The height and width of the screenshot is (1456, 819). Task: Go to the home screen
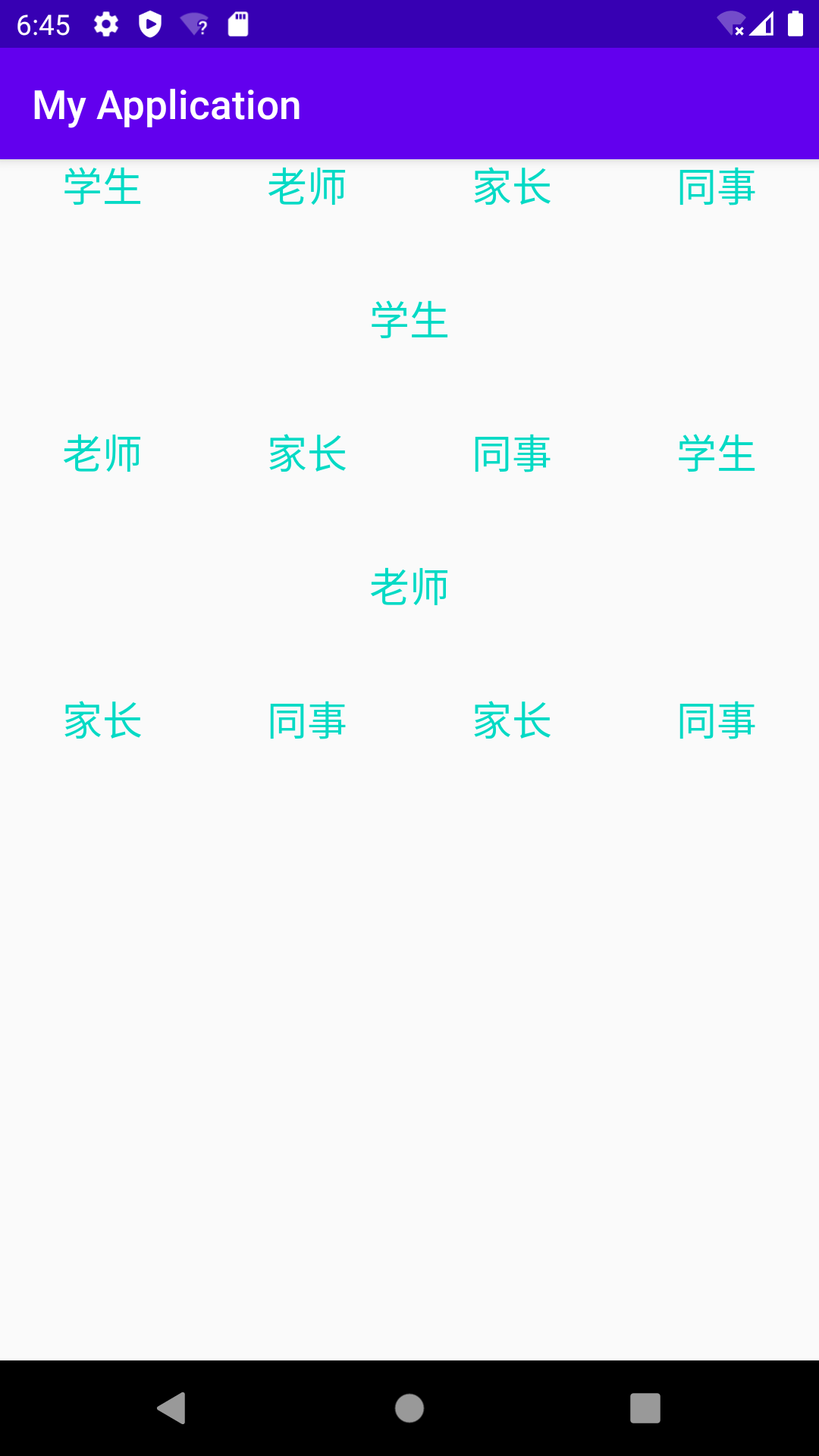pyautogui.click(x=409, y=1408)
